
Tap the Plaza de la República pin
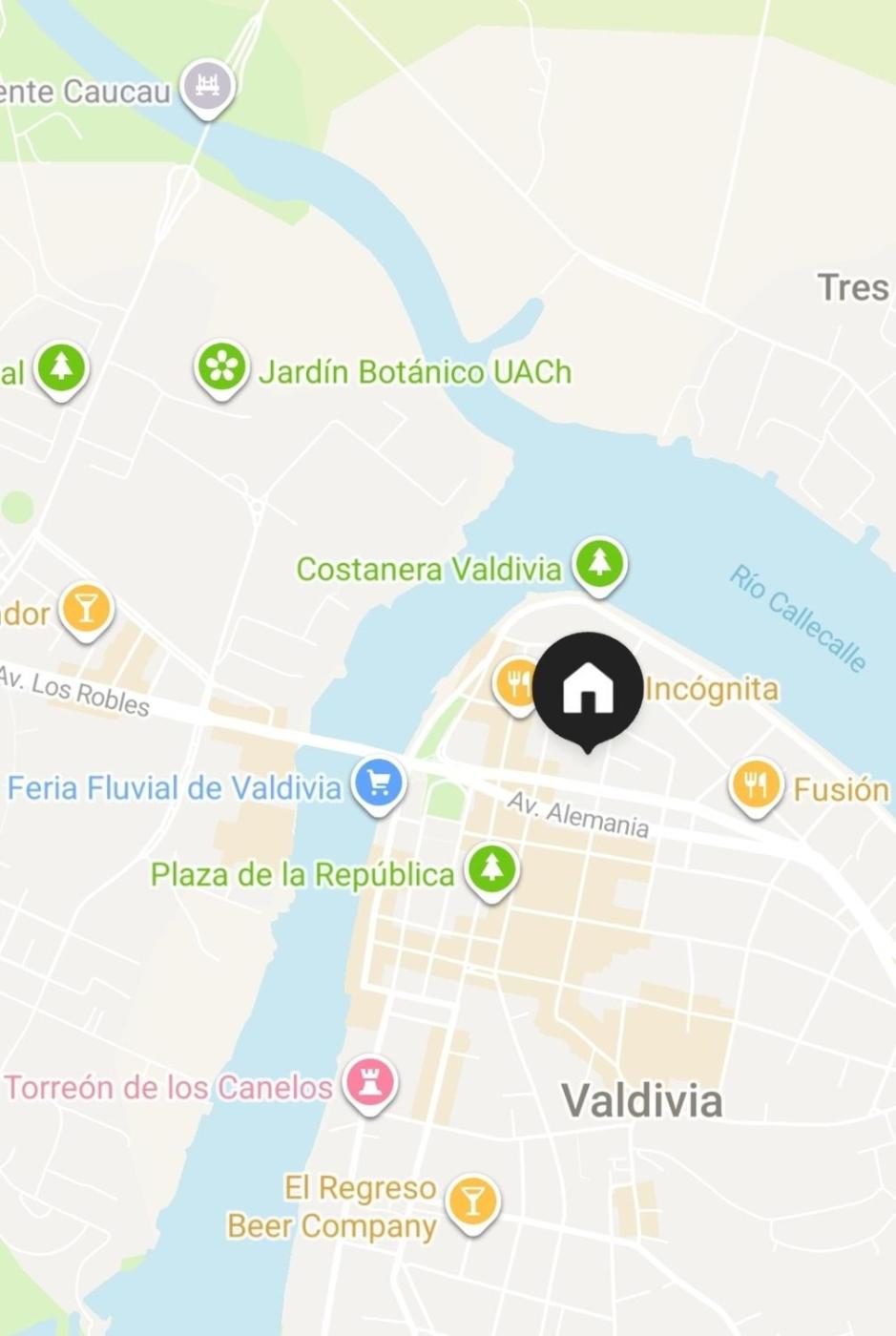[x=491, y=870]
